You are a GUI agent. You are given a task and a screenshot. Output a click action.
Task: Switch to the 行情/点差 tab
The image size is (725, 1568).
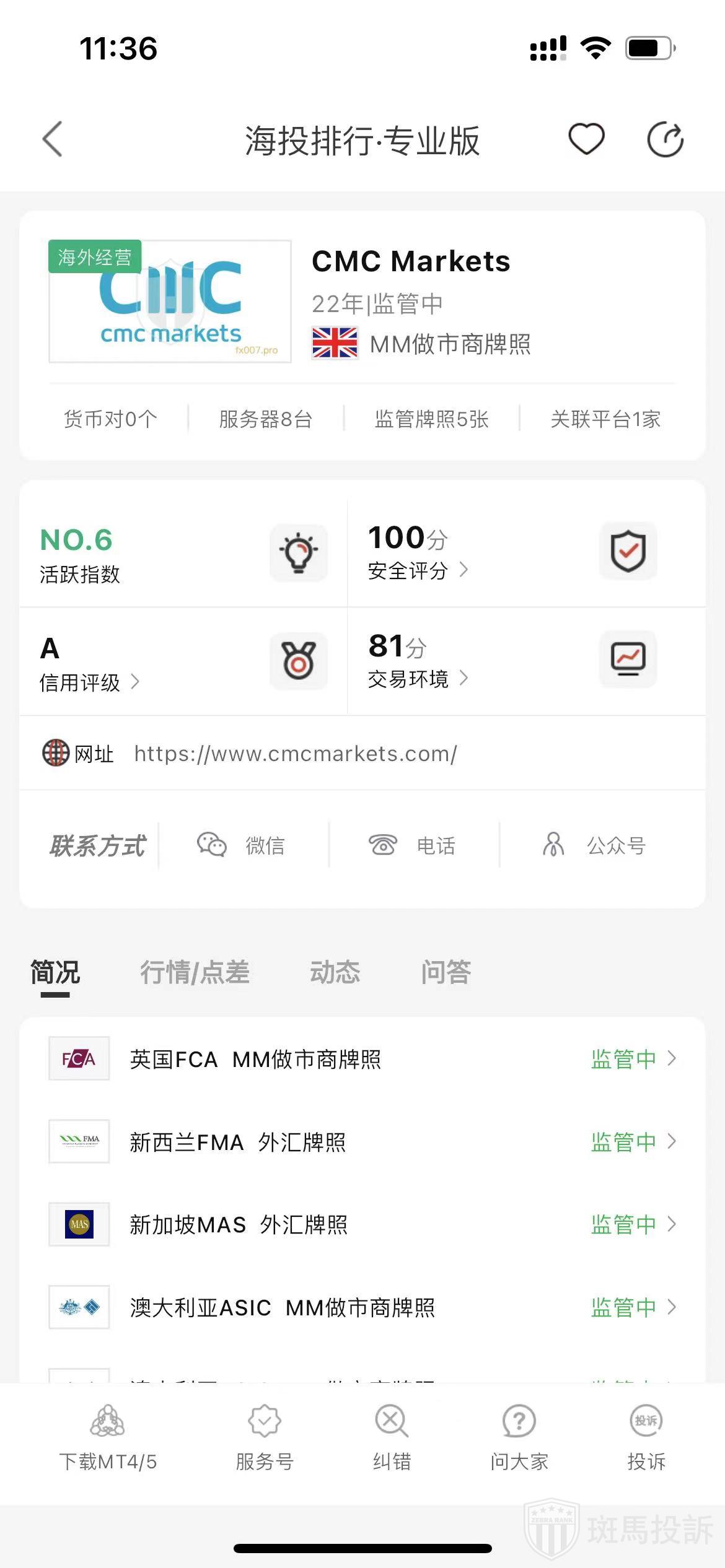195,972
